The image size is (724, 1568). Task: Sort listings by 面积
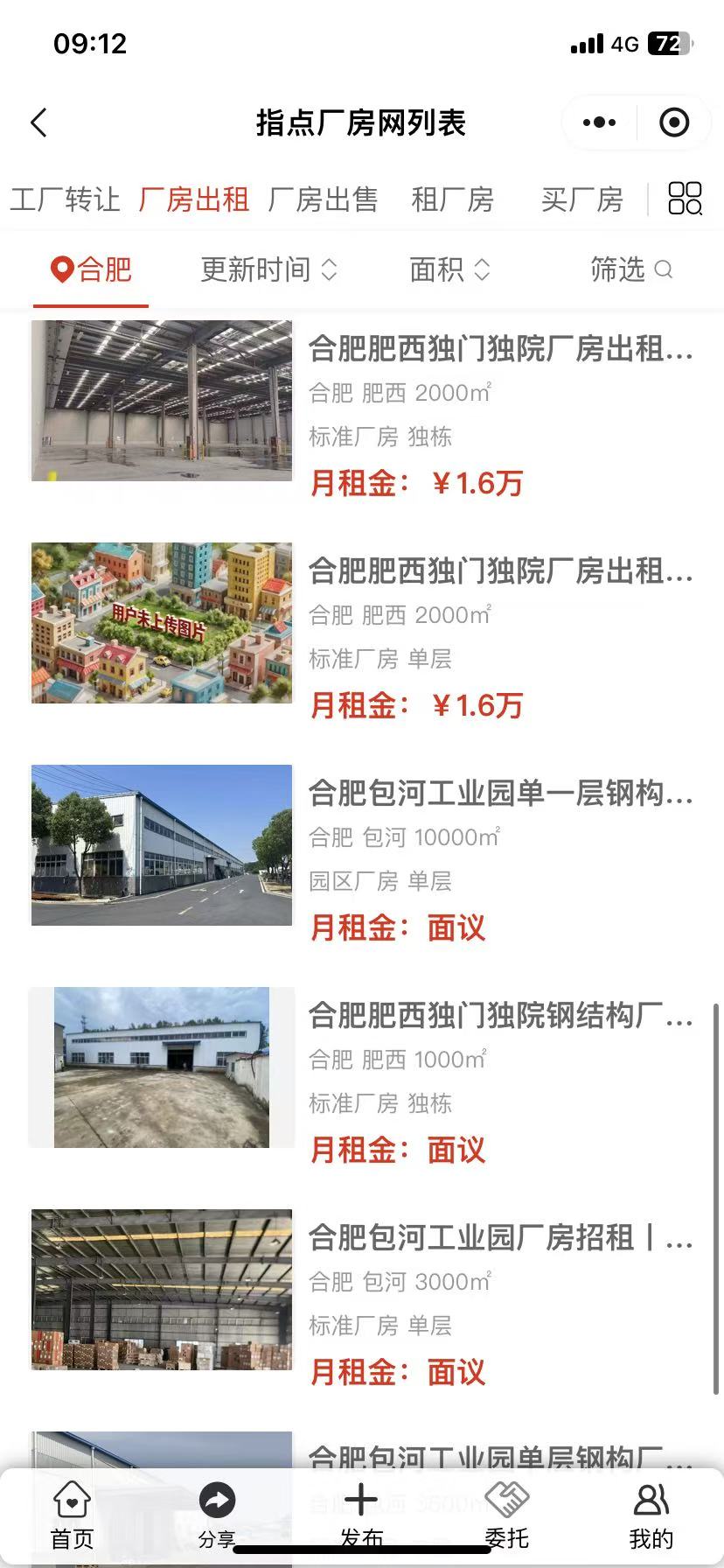(x=449, y=269)
